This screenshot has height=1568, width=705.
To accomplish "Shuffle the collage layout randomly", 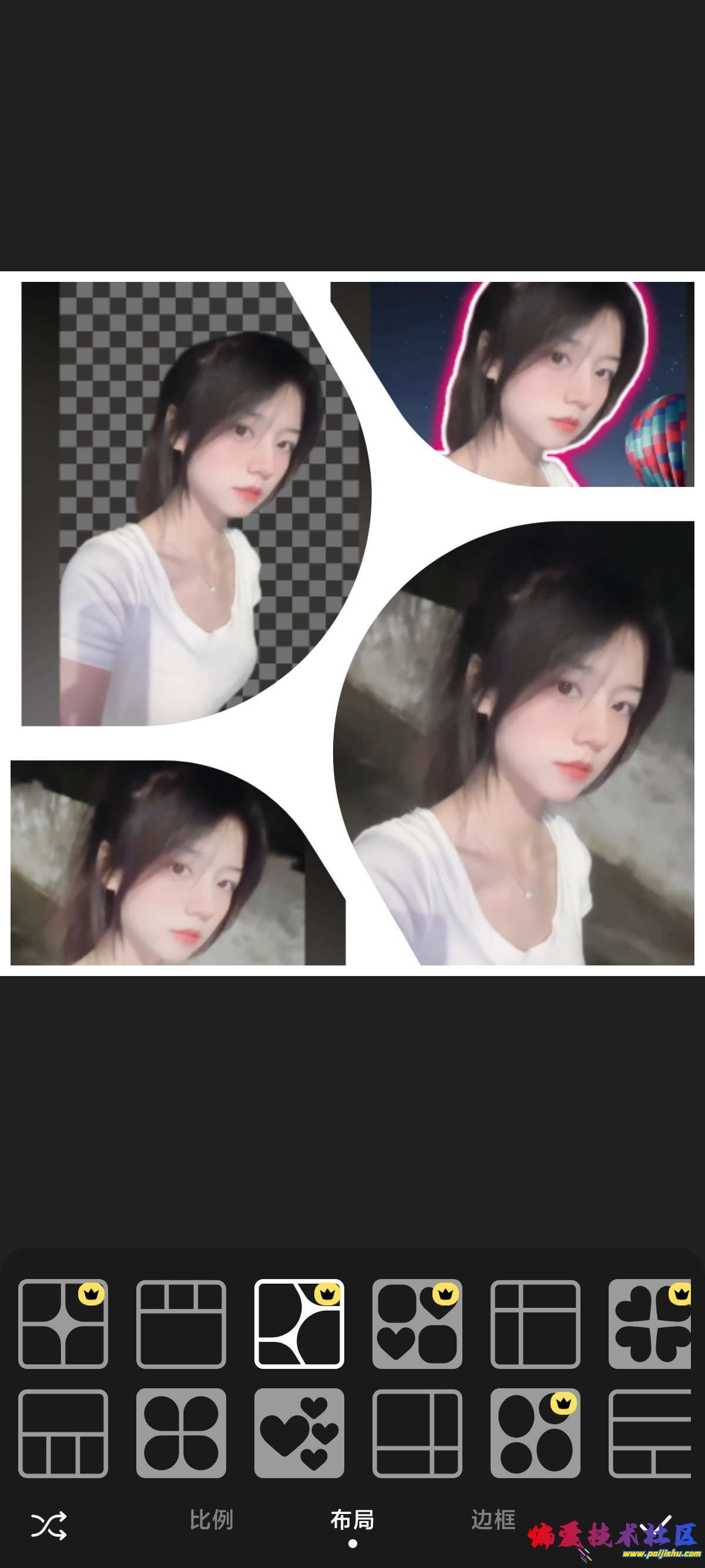I will [49, 1525].
